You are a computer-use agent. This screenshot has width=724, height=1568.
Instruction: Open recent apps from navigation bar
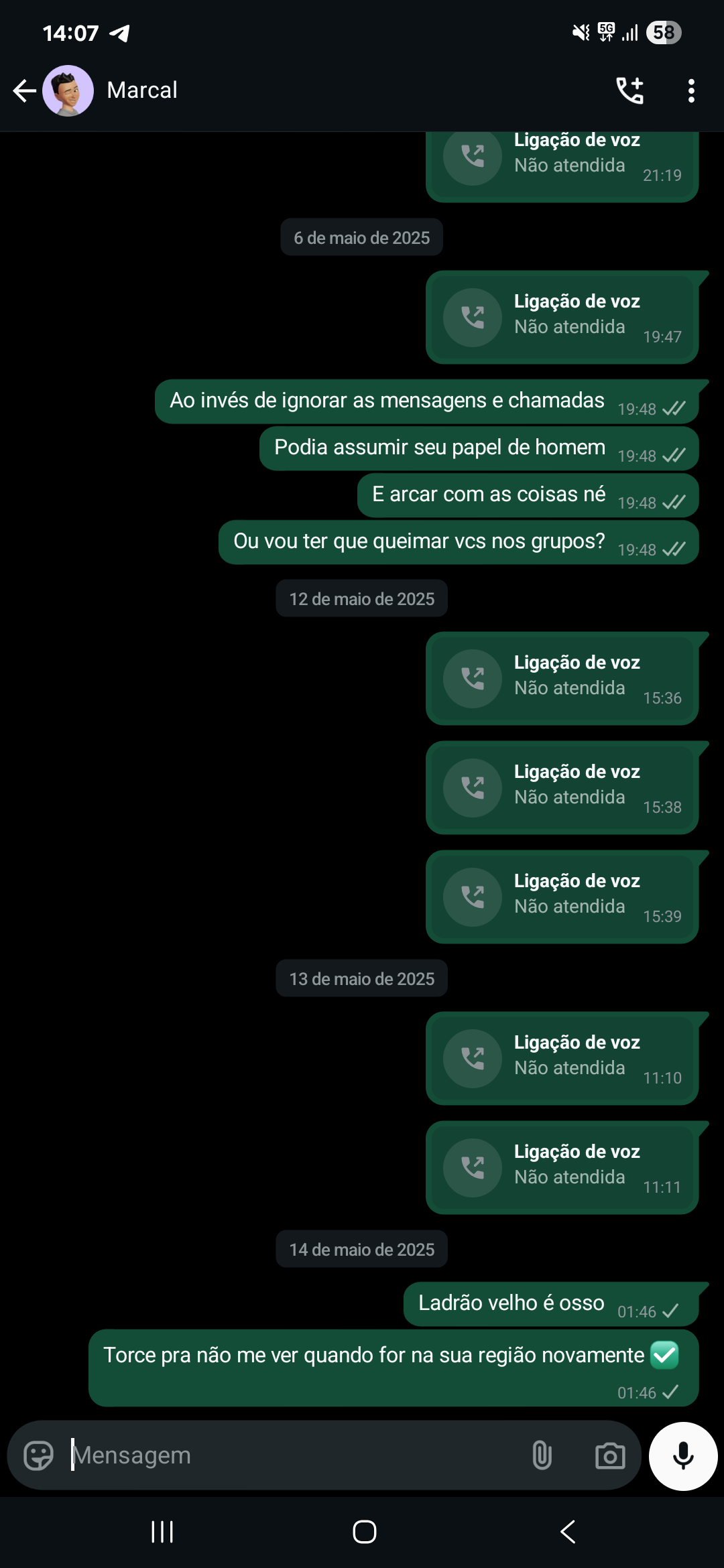[162, 1532]
